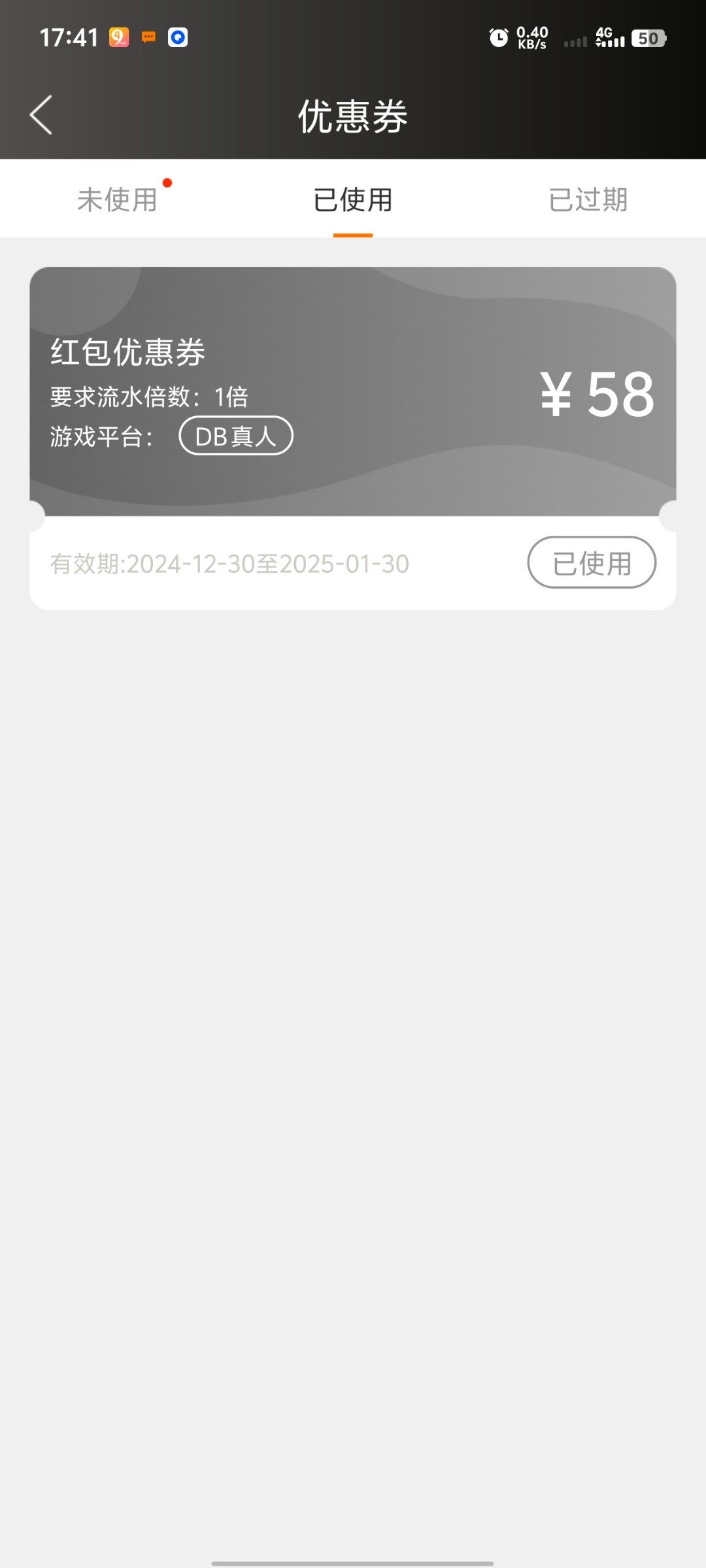Viewport: 706px width, 1568px height.
Task: Go back using the header arrow
Action: pyautogui.click(x=41, y=116)
